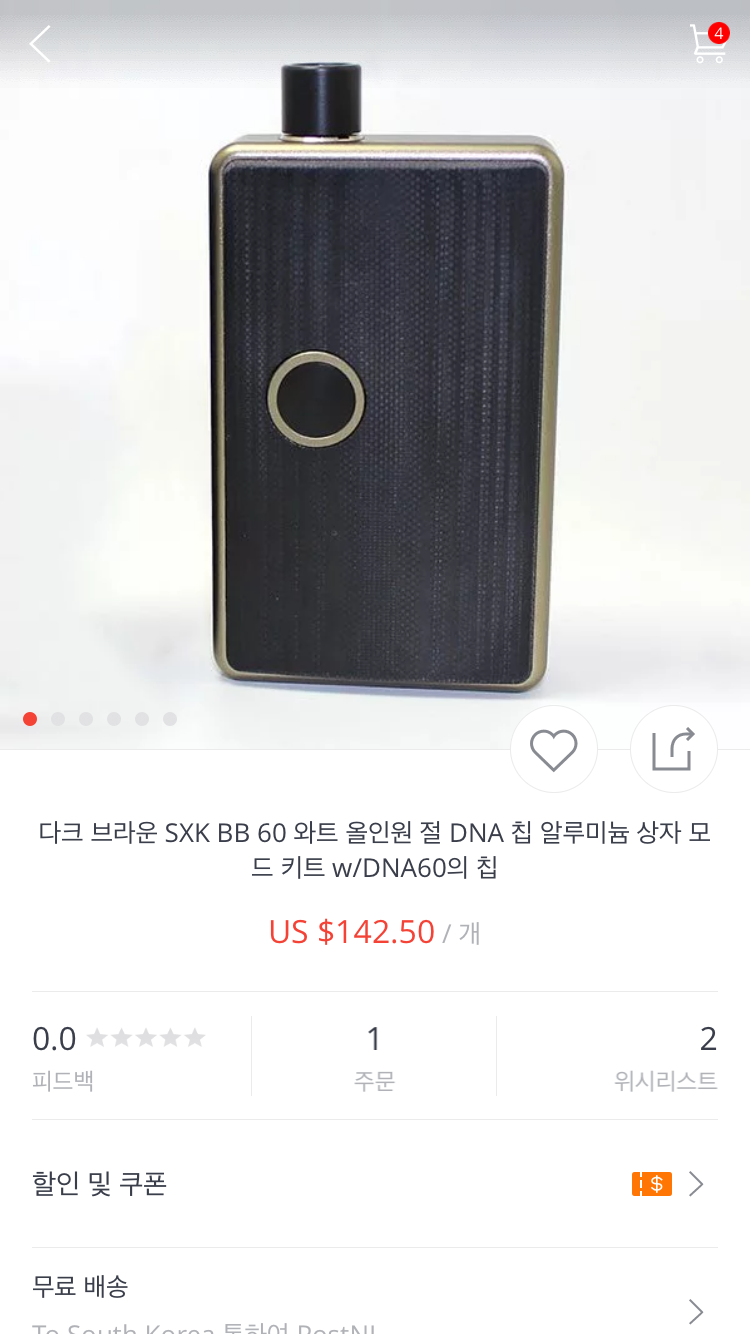The height and width of the screenshot is (1334, 750).
Task: Add product to wishlist with heart
Action: click(x=554, y=749)
